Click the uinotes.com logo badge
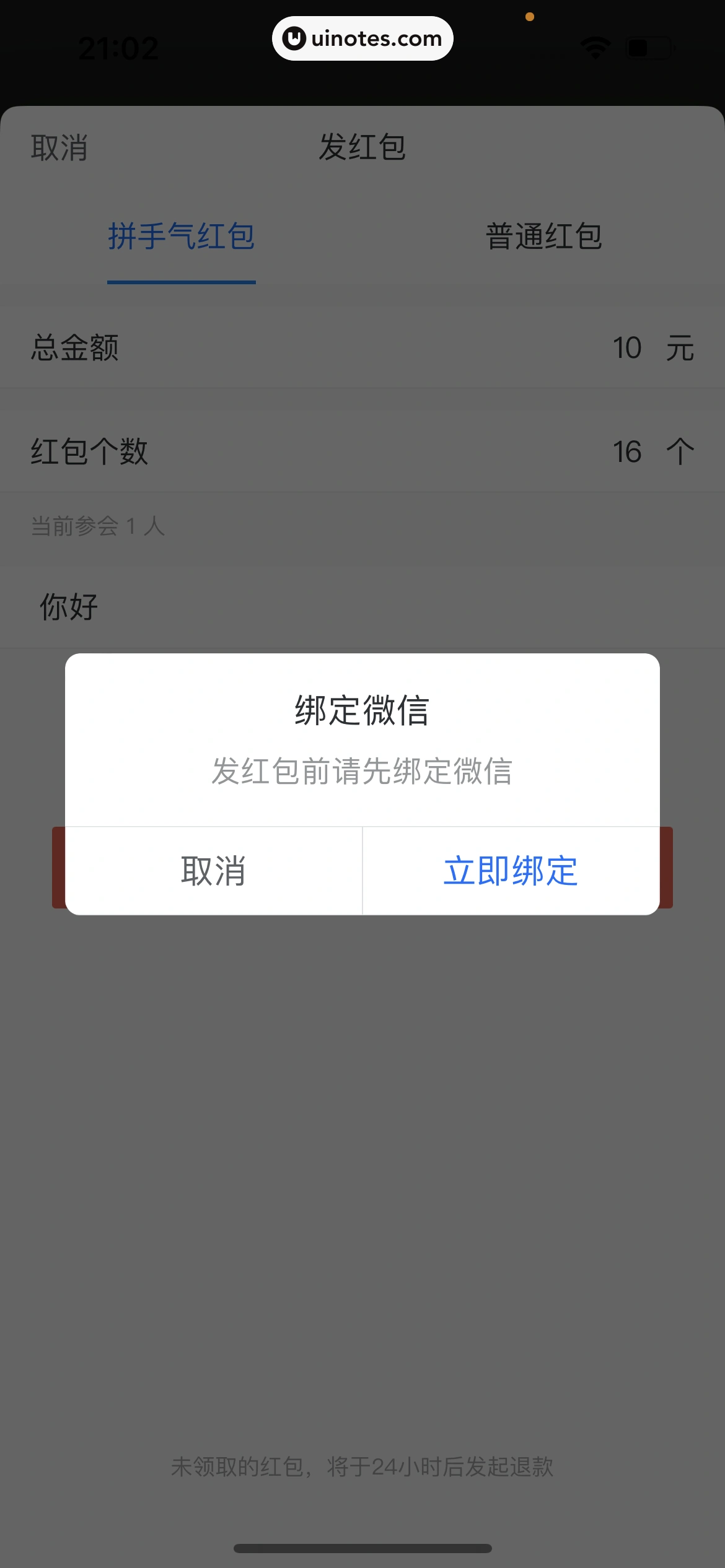This screenshot has height=1568, width=725. tap(362, 38)
